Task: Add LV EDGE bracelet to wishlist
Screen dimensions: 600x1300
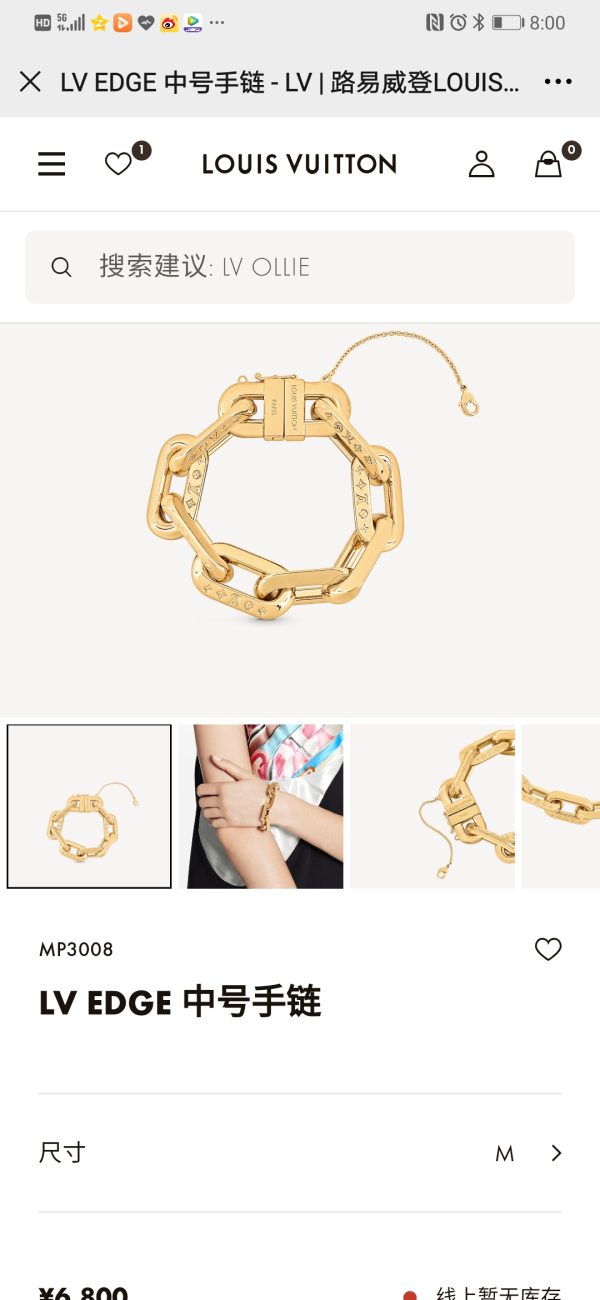Action: [548, 949]
